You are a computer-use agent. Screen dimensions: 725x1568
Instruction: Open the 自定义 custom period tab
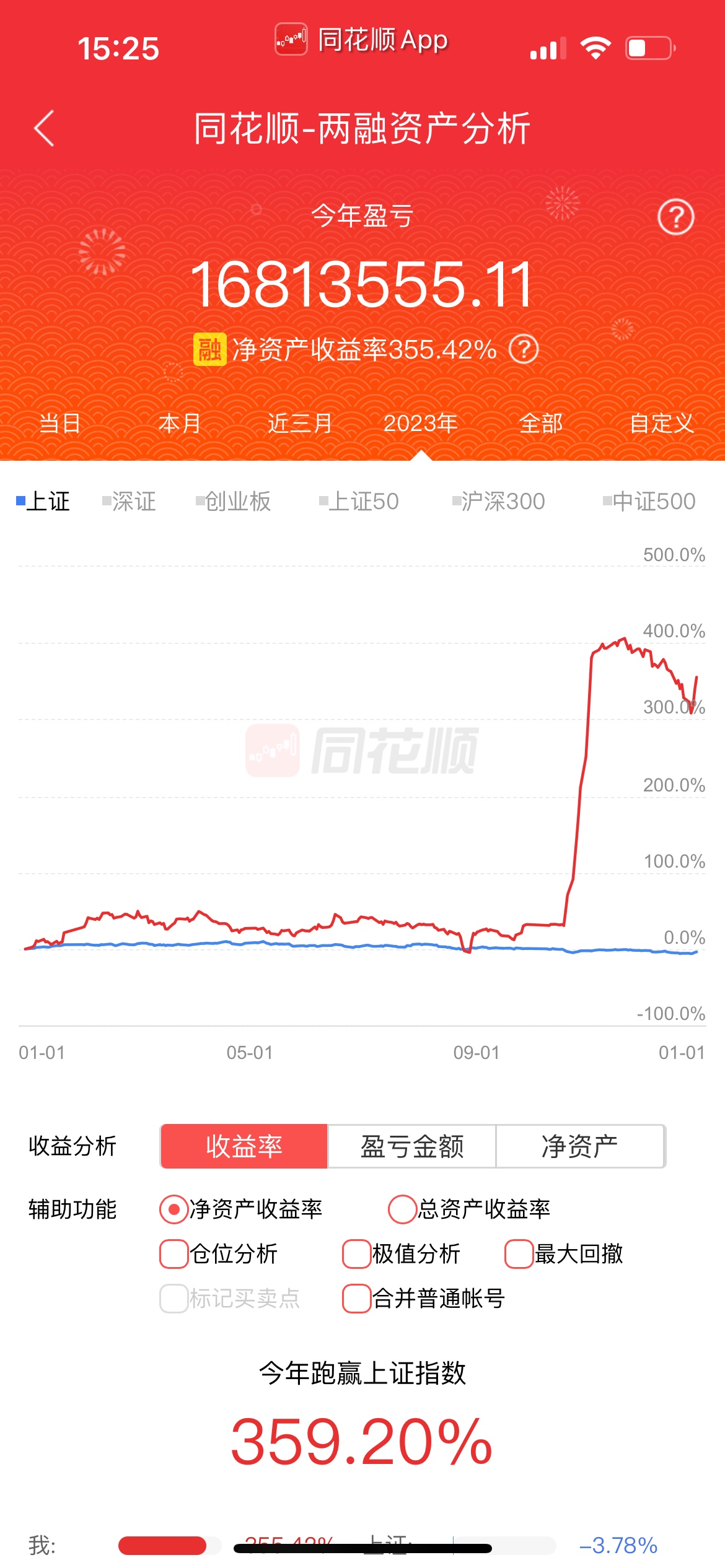(661, 424)
